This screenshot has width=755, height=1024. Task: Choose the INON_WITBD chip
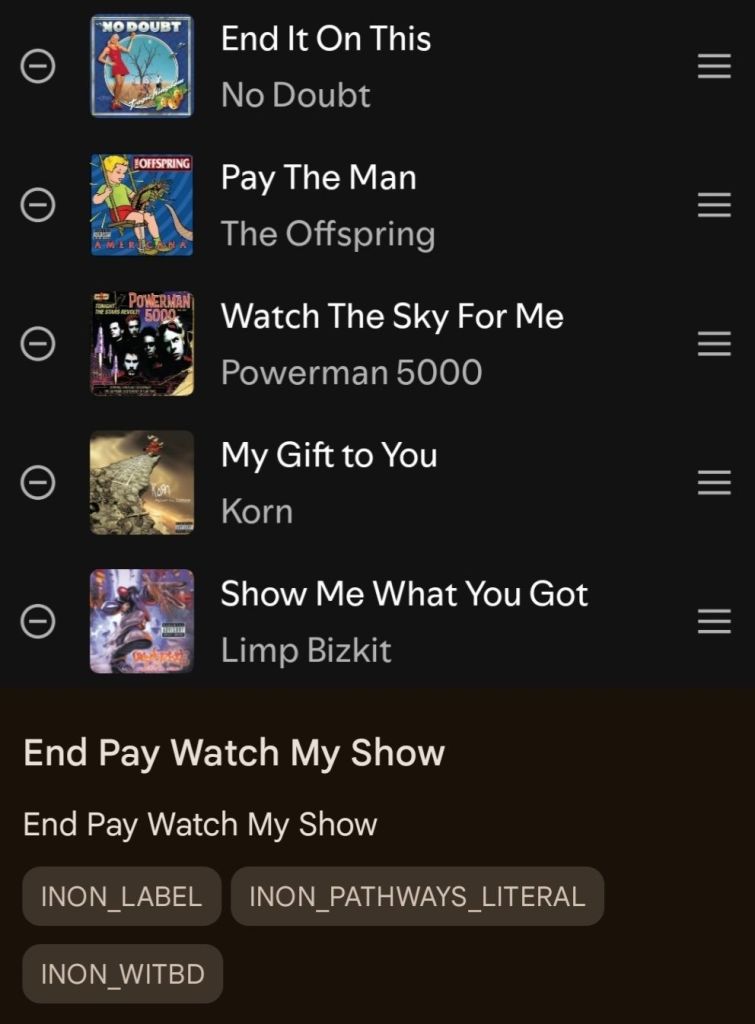[122, 974]
